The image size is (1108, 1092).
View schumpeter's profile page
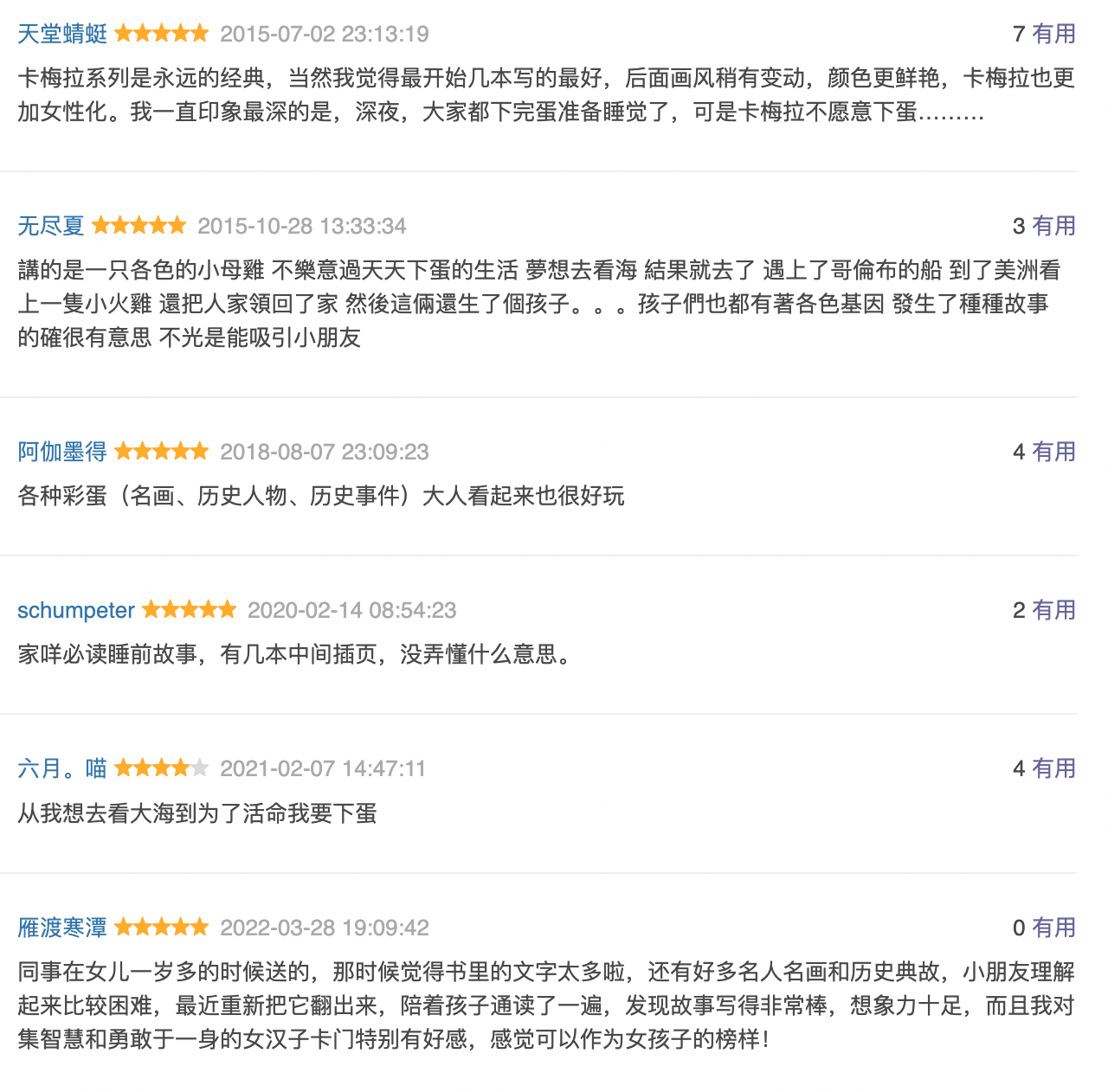76,610
